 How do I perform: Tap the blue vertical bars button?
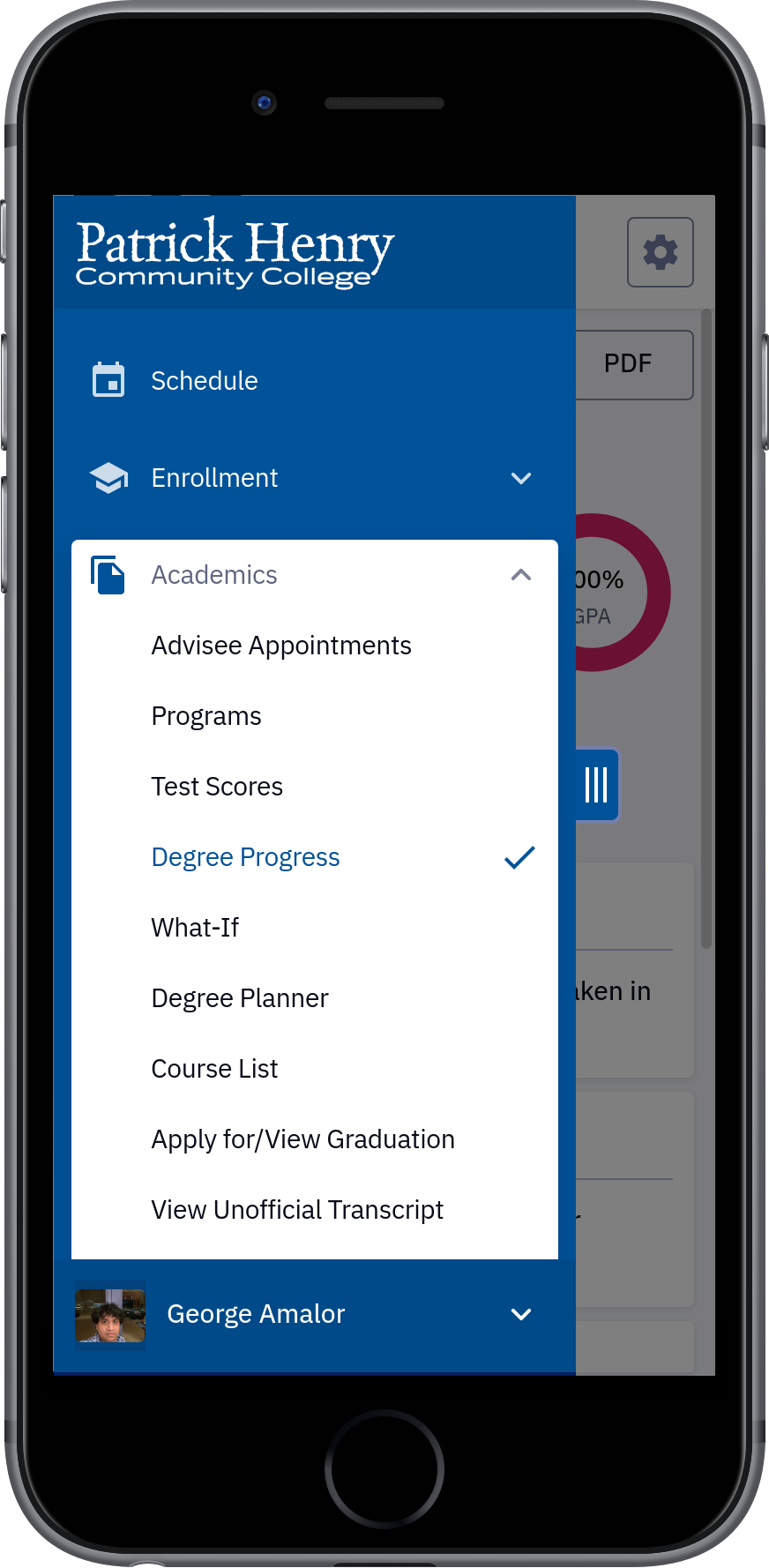pos(597,784)
